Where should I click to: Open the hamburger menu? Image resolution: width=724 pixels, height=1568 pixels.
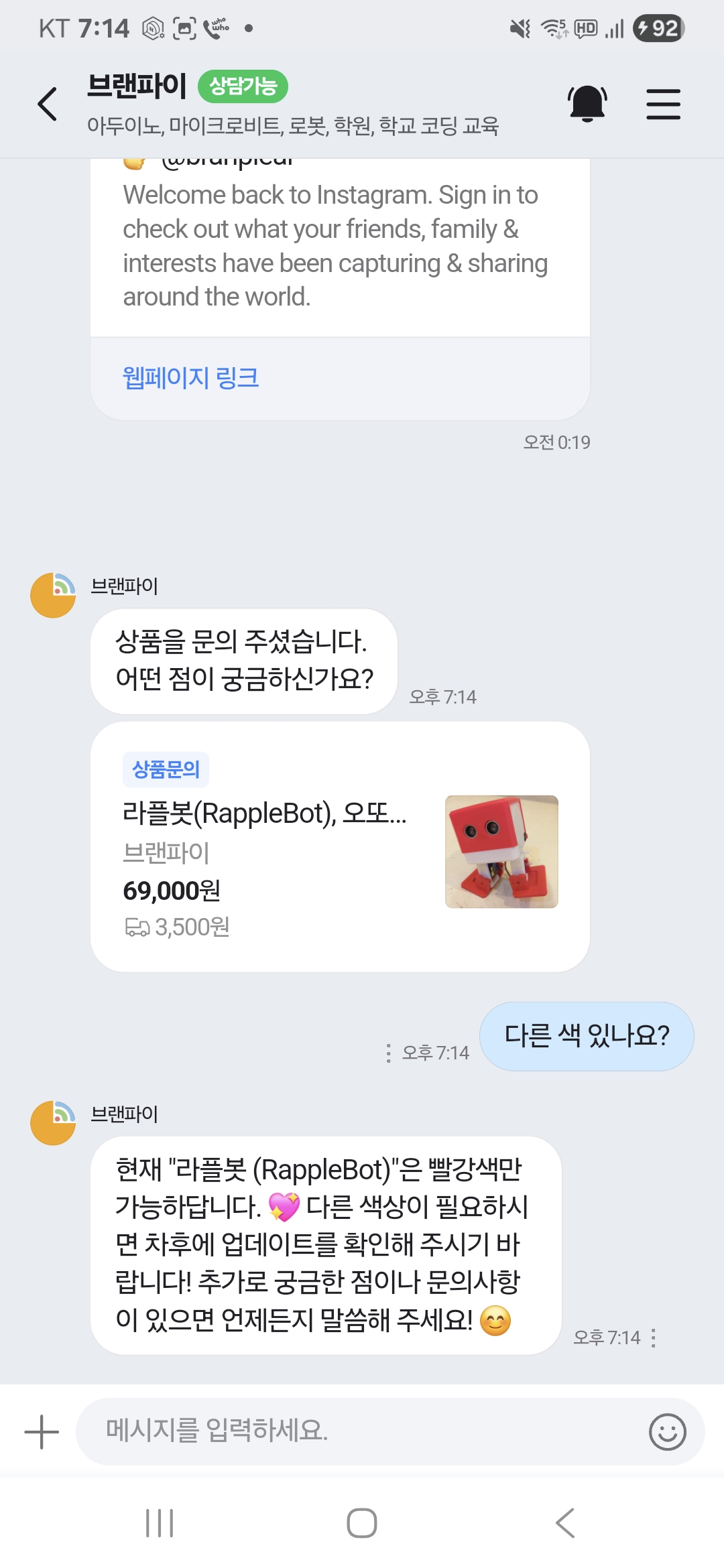pos(663,105)
